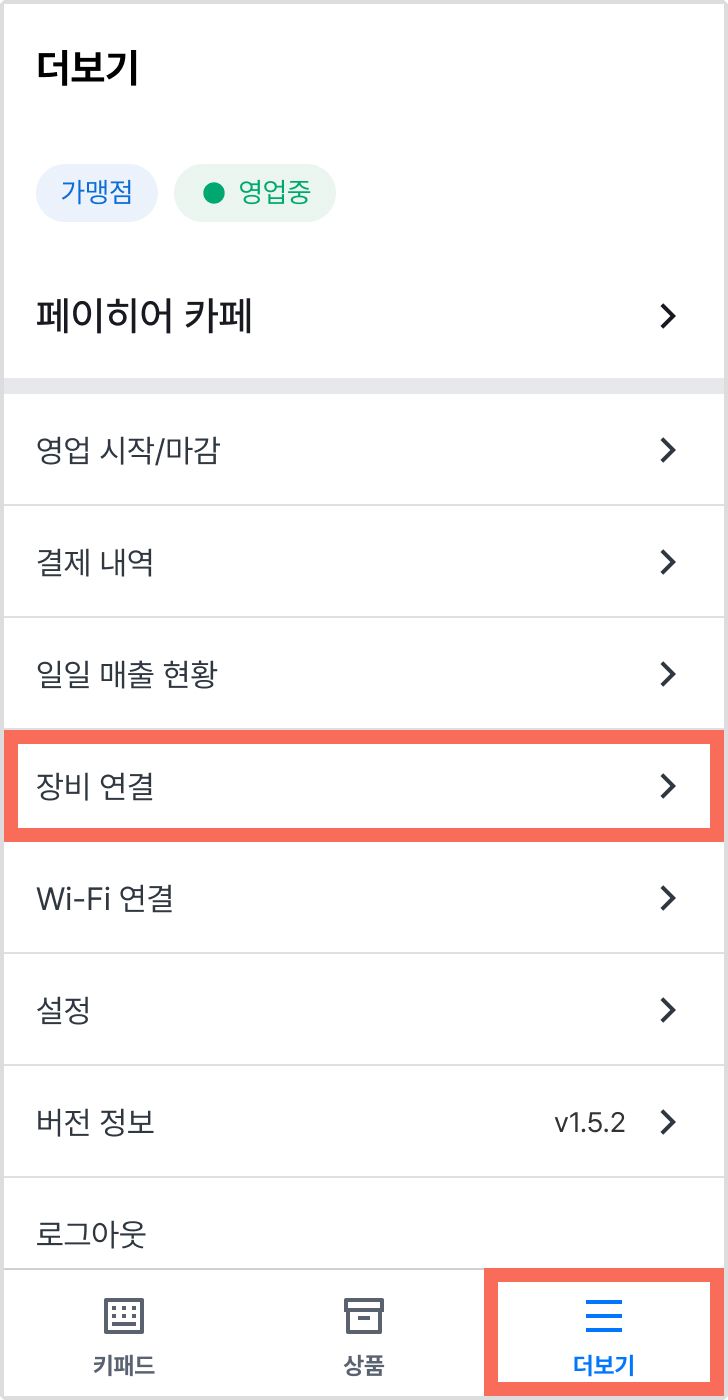The image size is (728, 1400).
Task: Switch to the 상품 tab
Action: tap(364, 1334)
